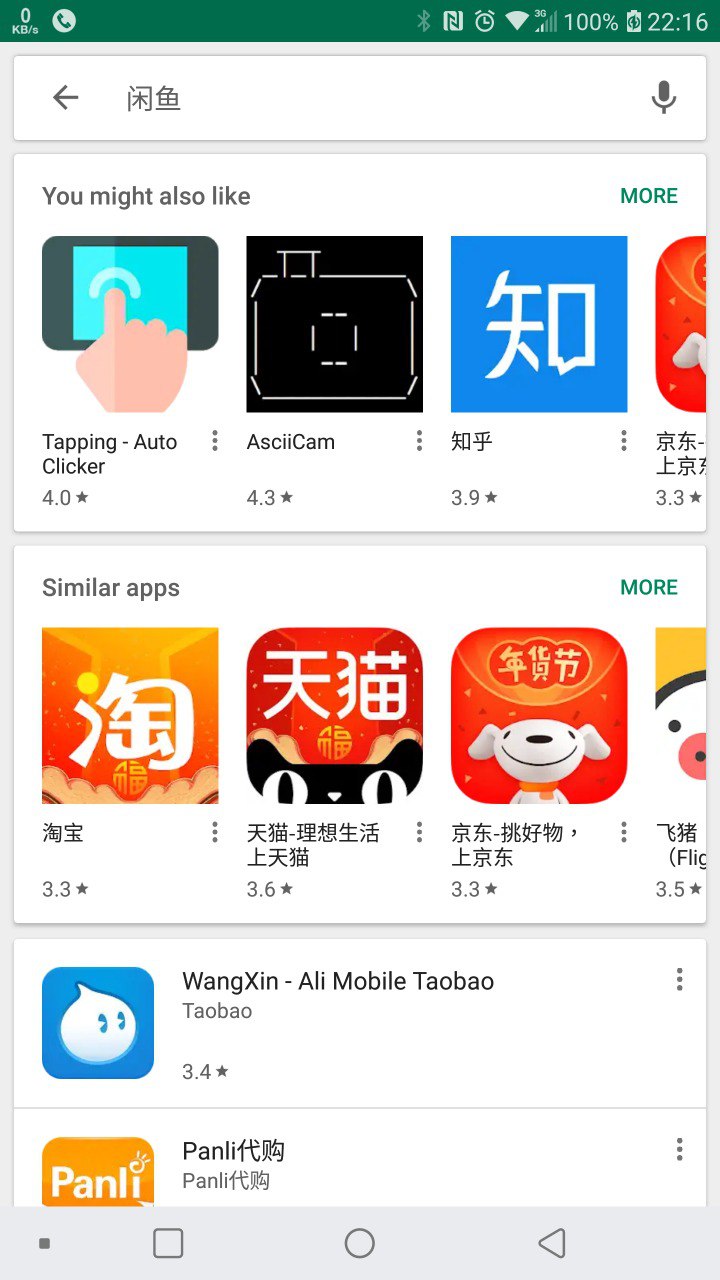Image resolution: width=720 pixels, height=1280 pixels.
Task: Open options menu for 天猫
Action: (x=419, y=832)
